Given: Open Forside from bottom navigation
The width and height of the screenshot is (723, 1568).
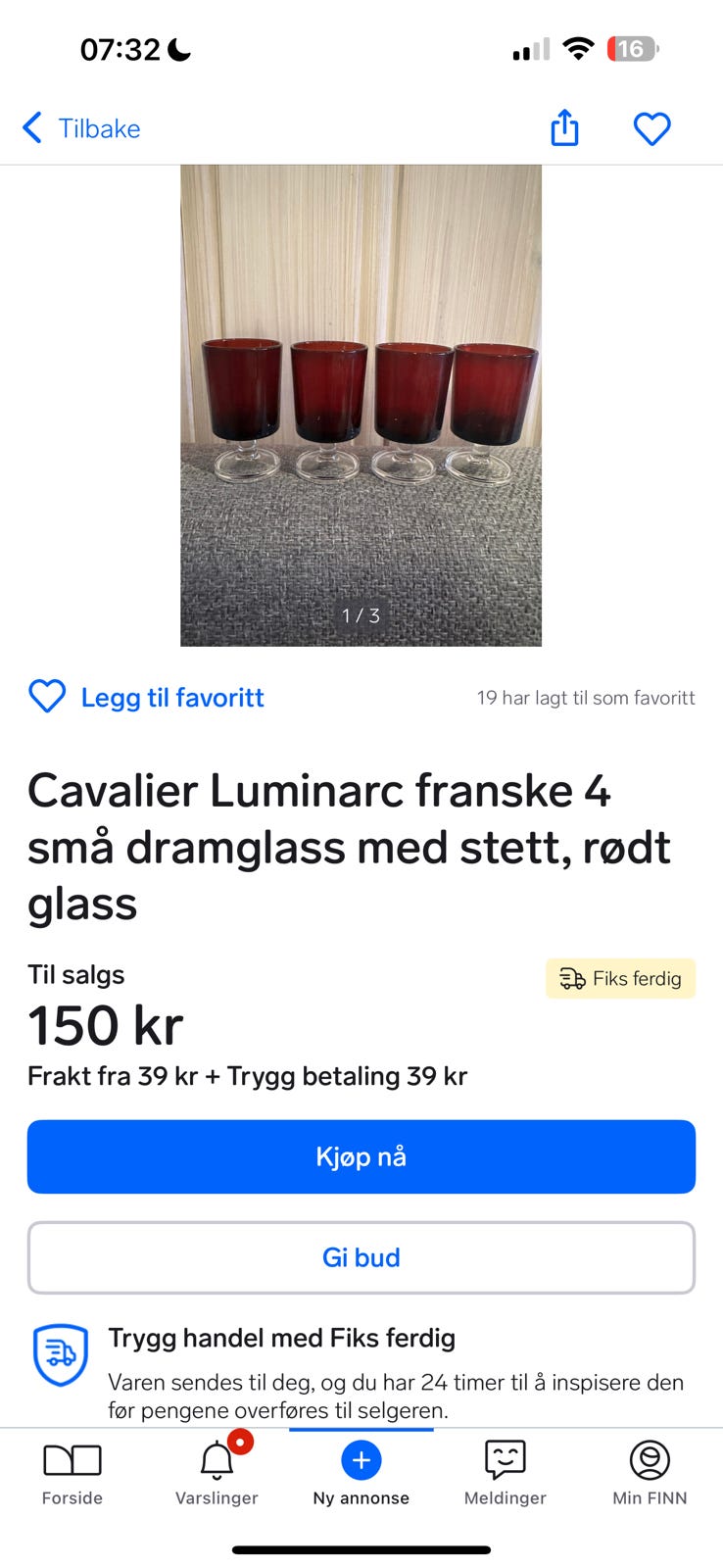Looking at the screenshot, I should [72, 1470].
